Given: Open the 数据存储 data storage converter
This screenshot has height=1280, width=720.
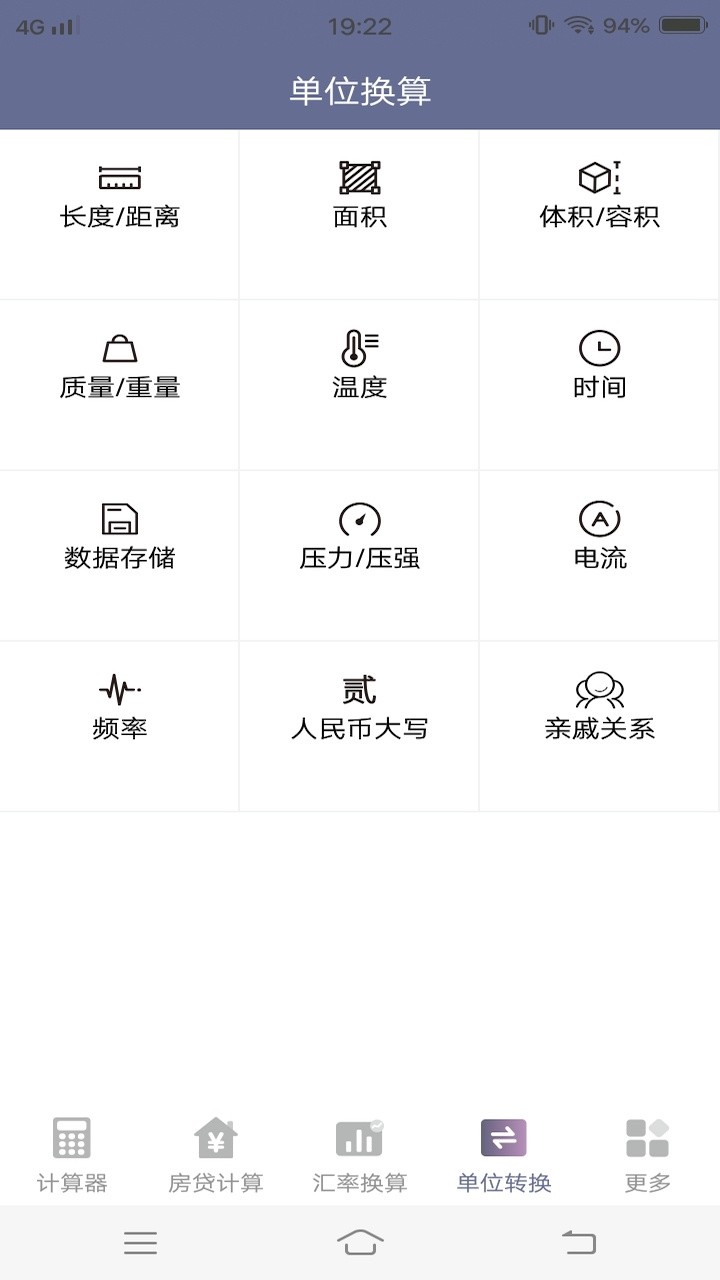Looking at the screenshot, I should click(x=120, y=539).
